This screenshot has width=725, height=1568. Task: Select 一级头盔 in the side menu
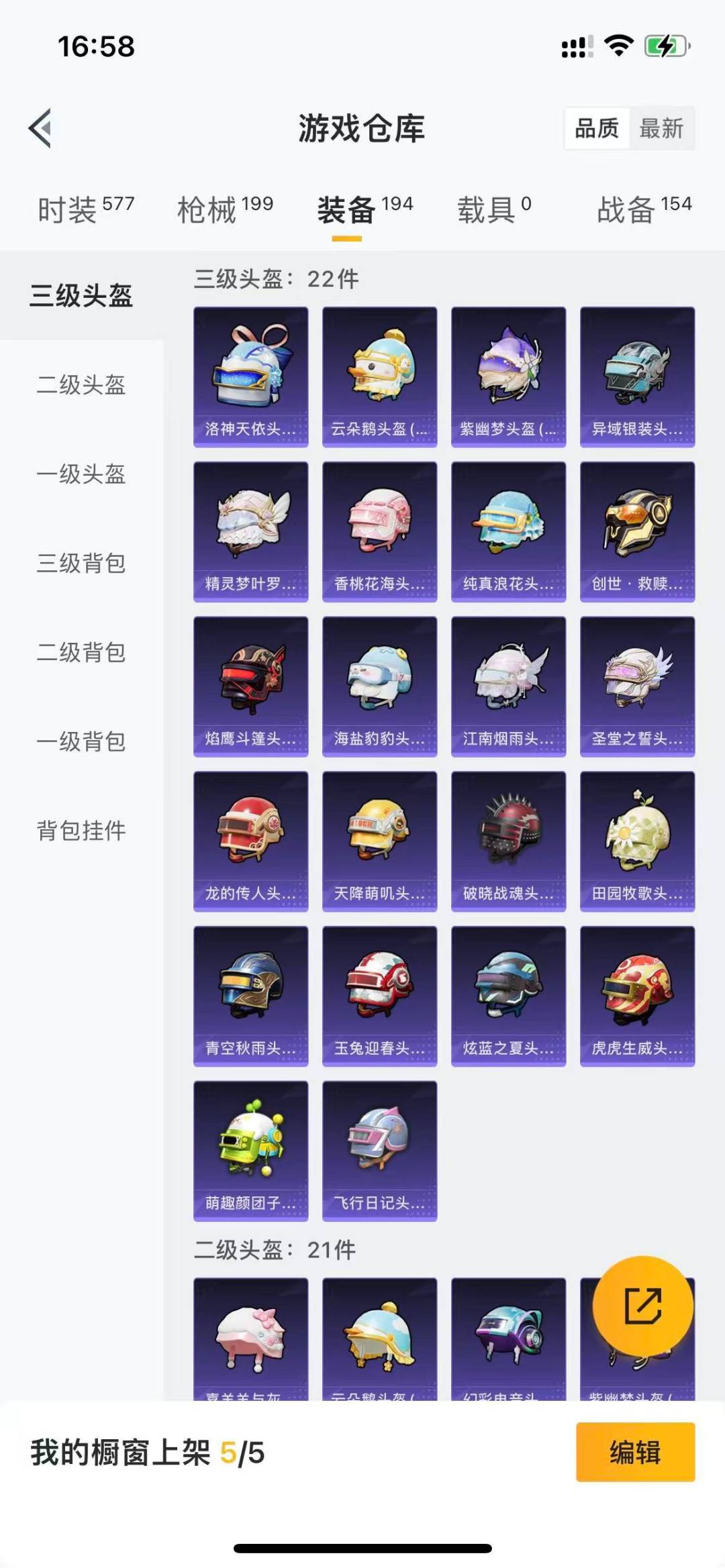[81, 474]
